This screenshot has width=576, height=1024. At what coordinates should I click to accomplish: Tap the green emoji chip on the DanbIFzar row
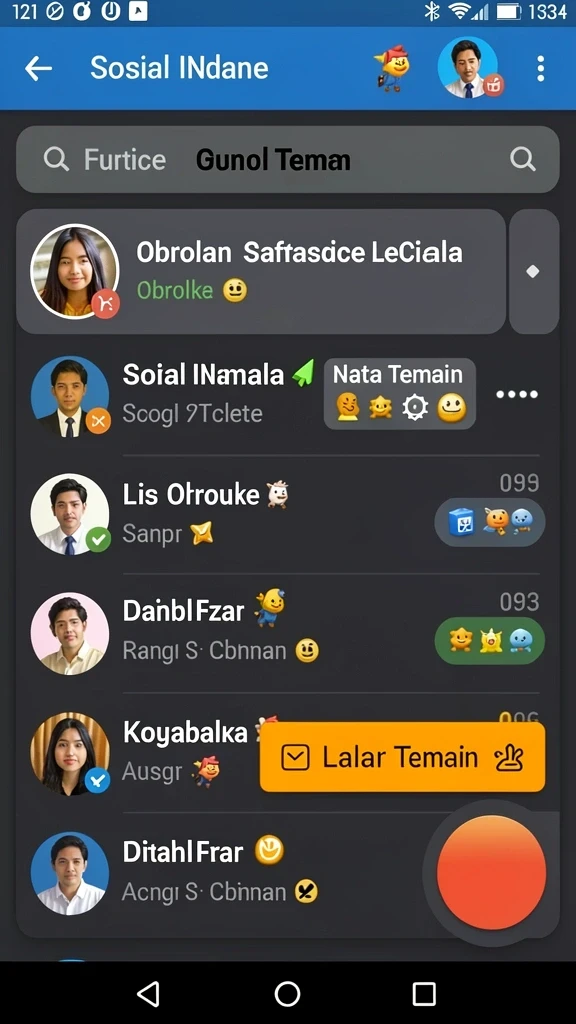coord(490,641)
